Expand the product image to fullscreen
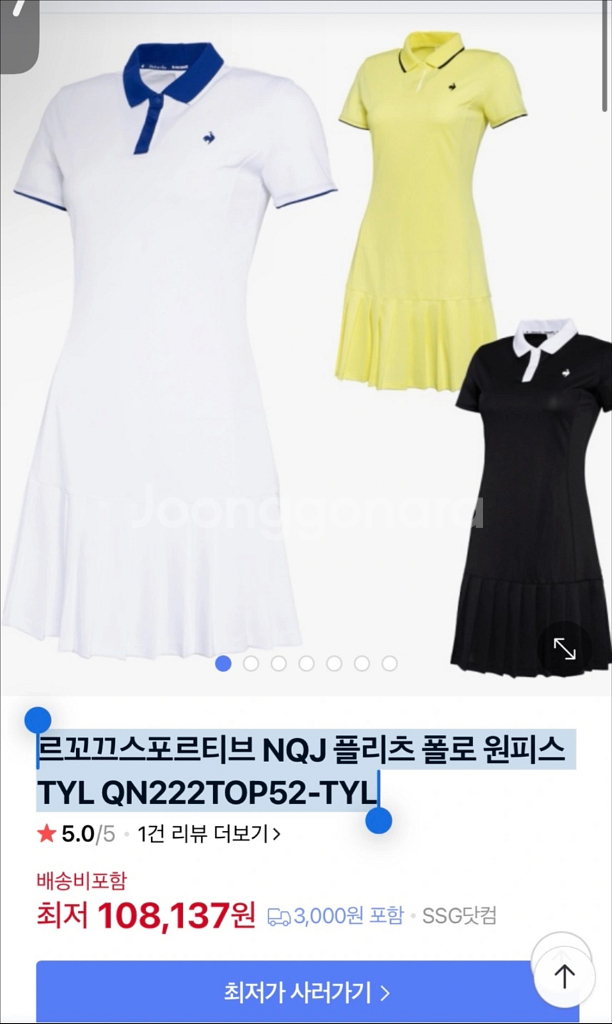This screenshot has height=1024, width=612. tap(565, 649)
